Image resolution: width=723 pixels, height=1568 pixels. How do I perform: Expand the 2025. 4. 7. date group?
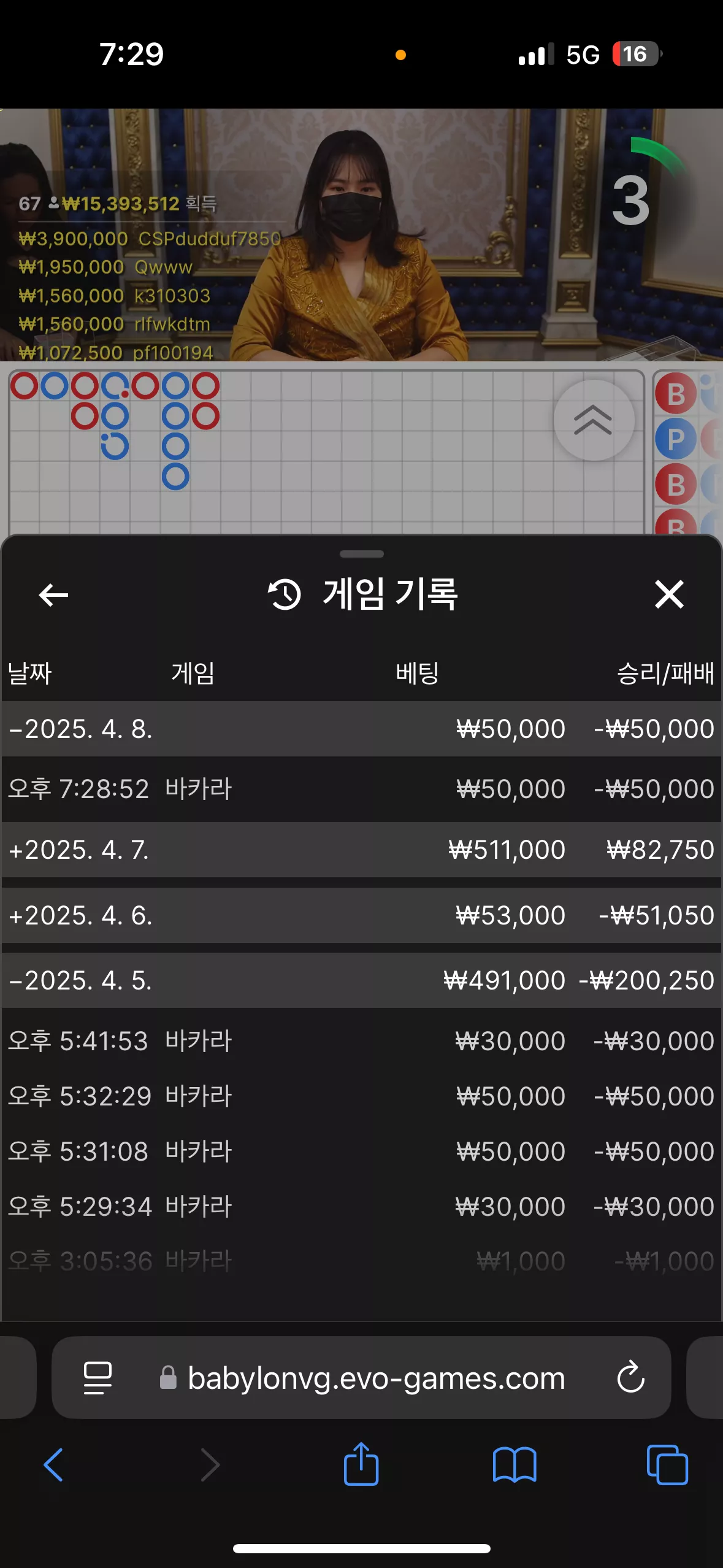pyautogui.click(x=361, y=850)
